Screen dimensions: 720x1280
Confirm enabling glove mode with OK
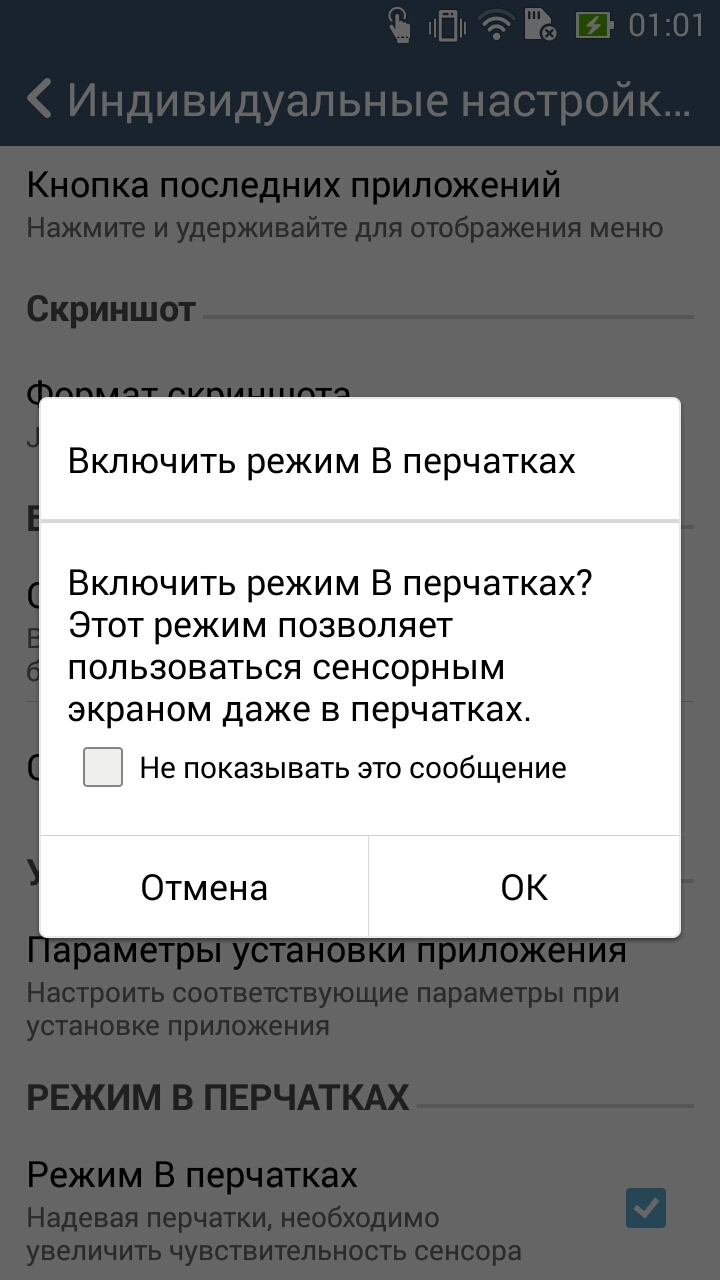pos(525,887)
